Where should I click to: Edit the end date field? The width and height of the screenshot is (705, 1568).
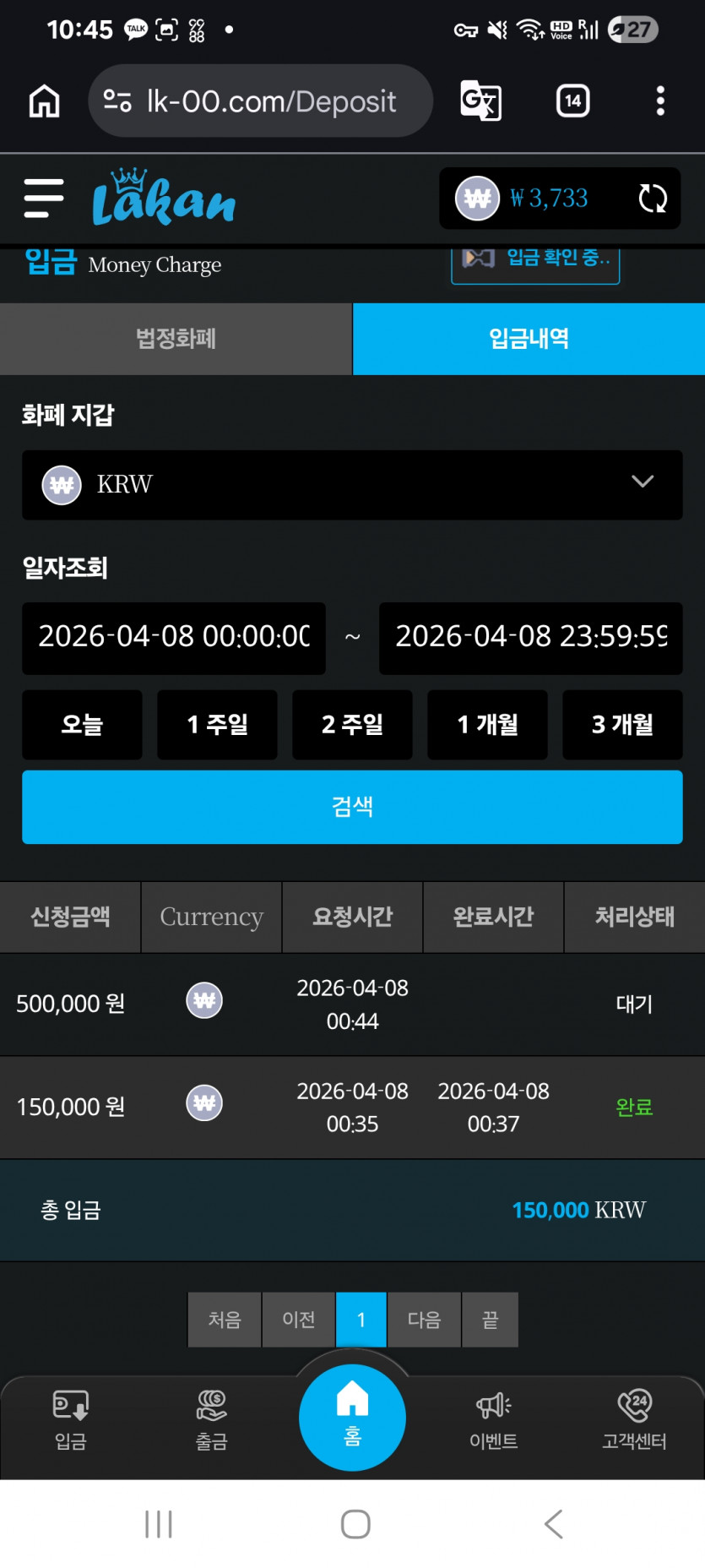point(531,638)
